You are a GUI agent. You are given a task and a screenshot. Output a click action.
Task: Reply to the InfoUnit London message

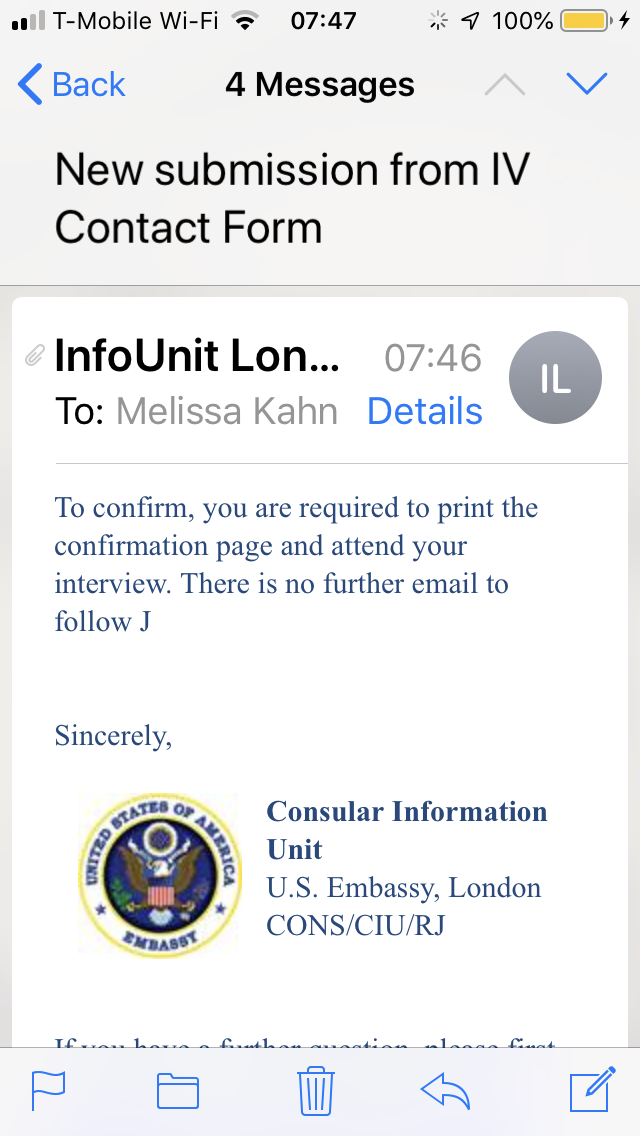pyautogui.click(x=445, y=1091)
